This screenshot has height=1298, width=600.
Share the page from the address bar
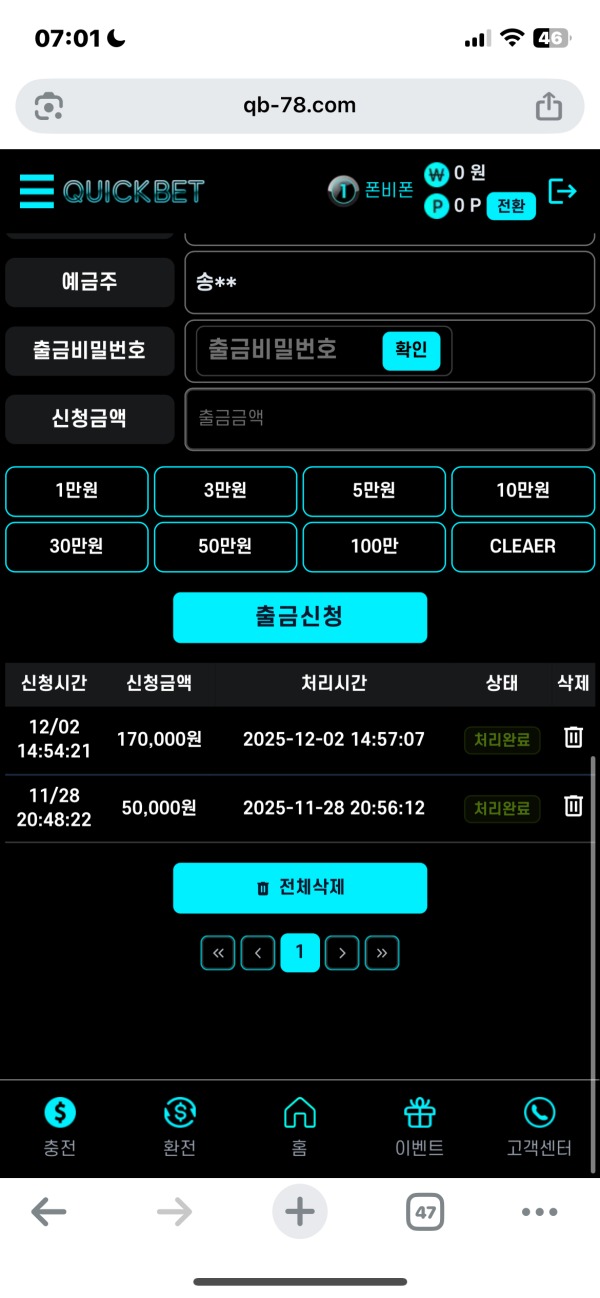548,106
